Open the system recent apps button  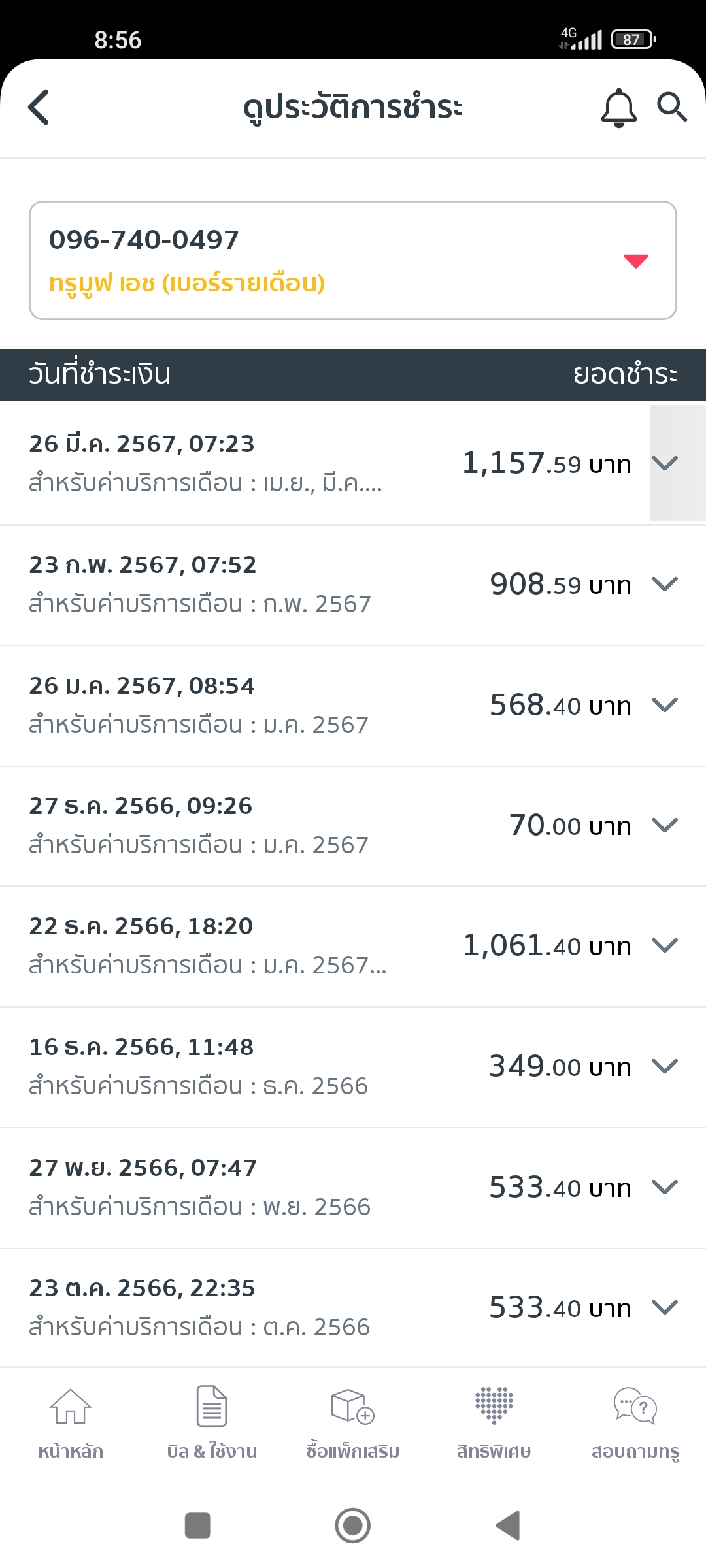tap(198, 1526)
